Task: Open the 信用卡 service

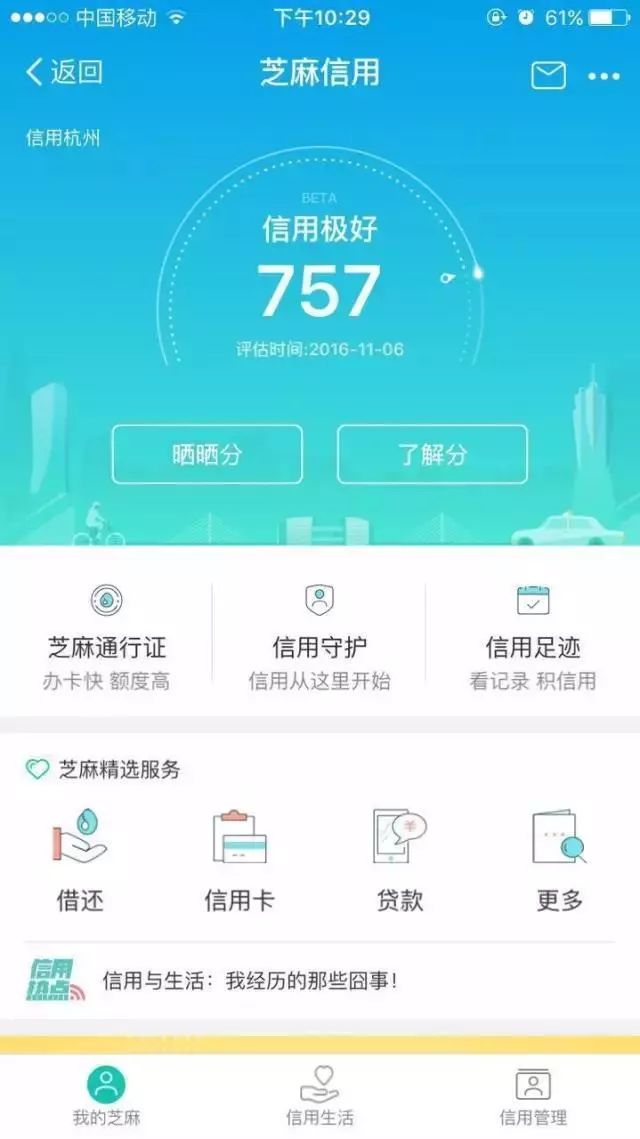Action: (x=239, y=858)
